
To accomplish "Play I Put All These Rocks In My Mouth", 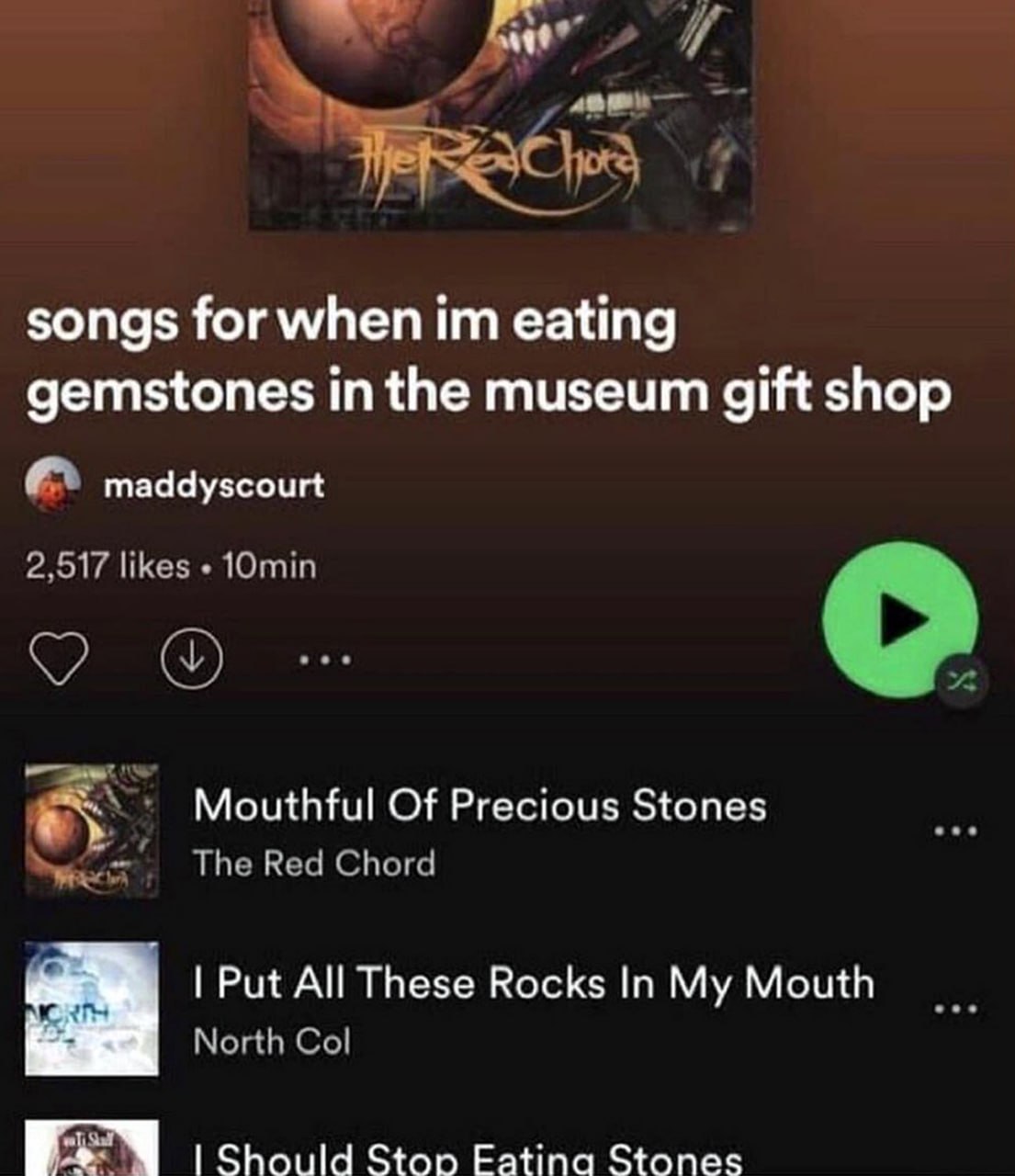I will (x=533, y=983).
